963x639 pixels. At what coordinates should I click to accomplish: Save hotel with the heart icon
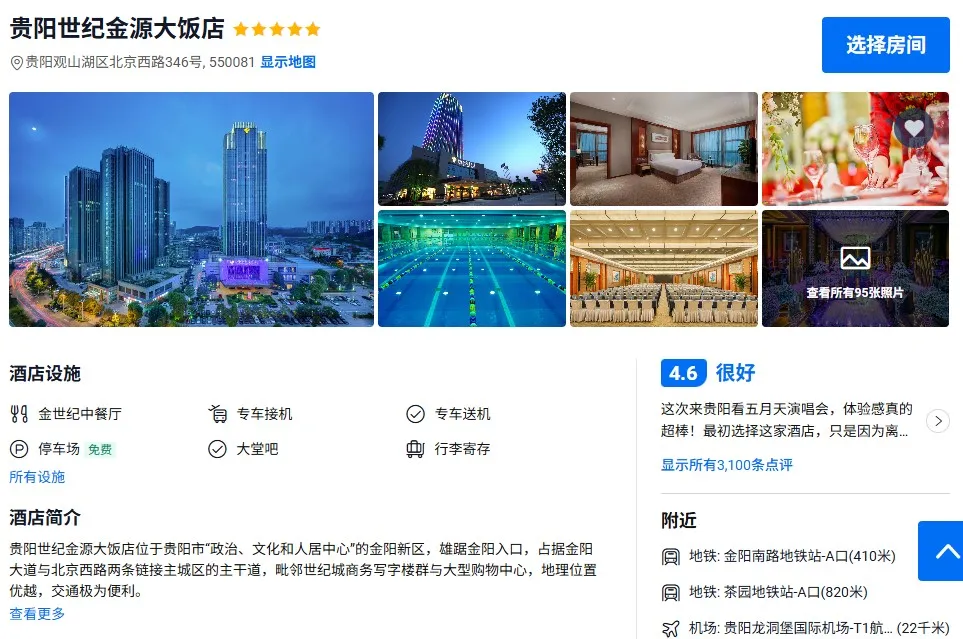click(x=913, y=128)
